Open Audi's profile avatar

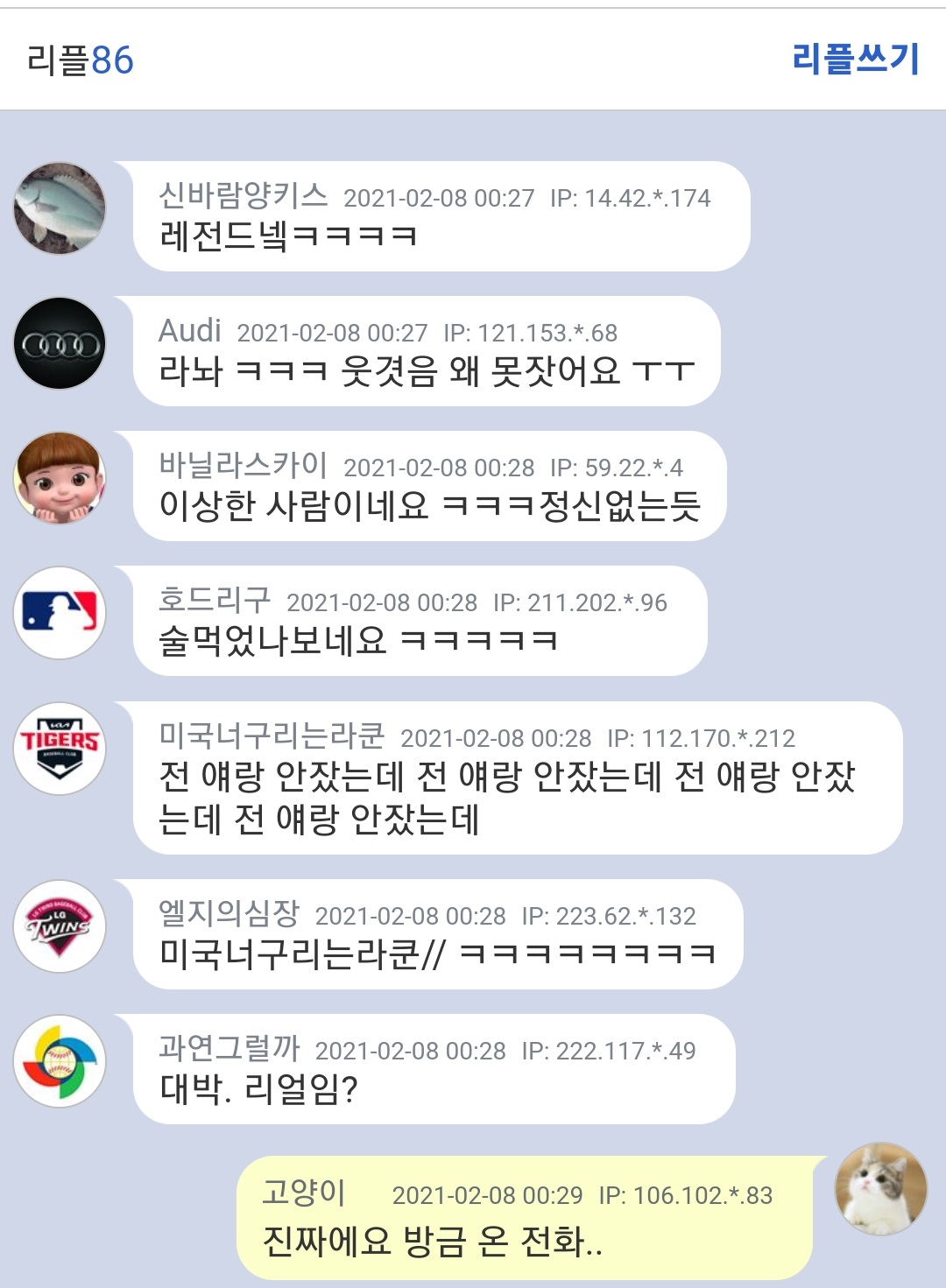(60, 343)
